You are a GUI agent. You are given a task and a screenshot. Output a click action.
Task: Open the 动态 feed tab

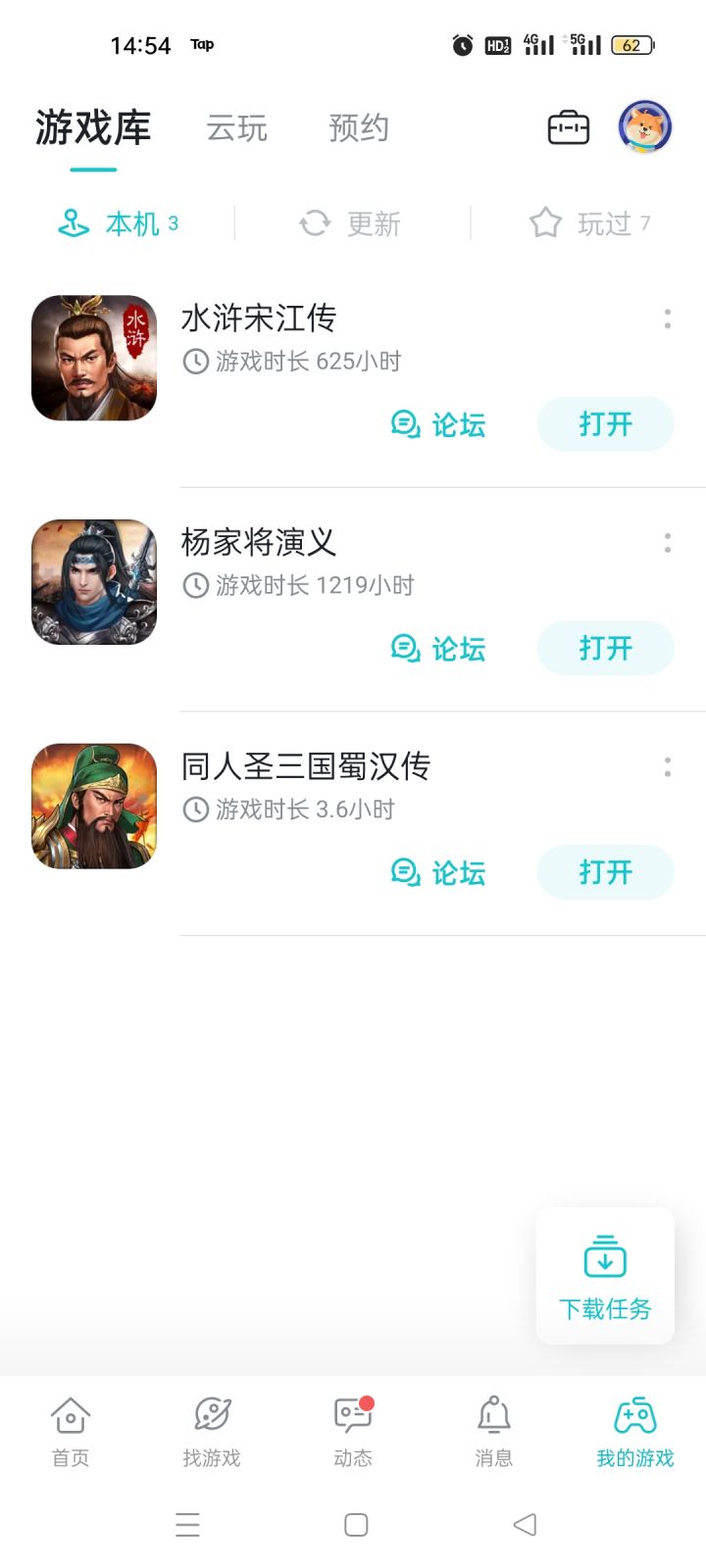tap(353, 1432)
